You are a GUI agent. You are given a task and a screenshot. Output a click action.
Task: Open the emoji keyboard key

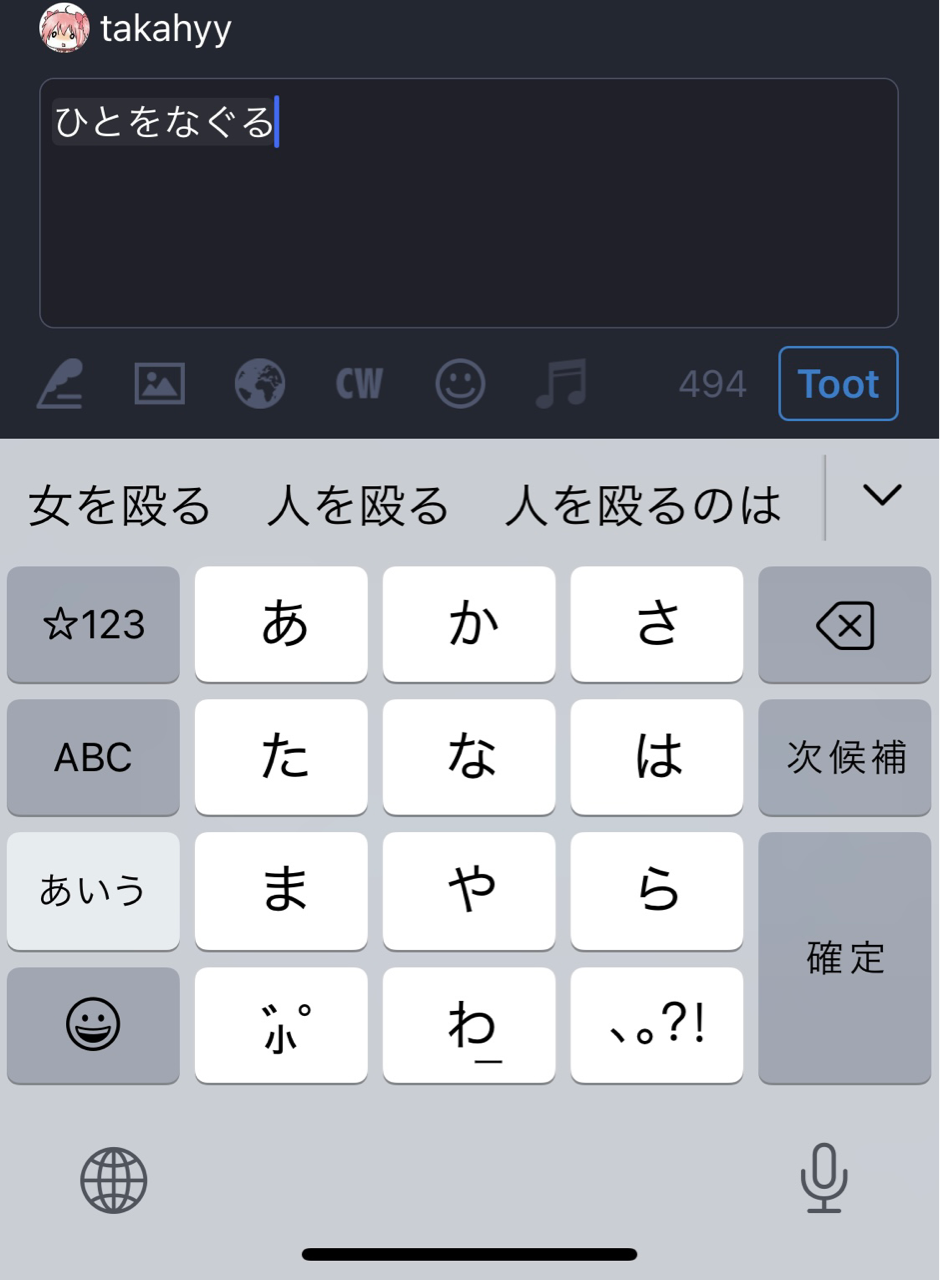point(93,1025)
